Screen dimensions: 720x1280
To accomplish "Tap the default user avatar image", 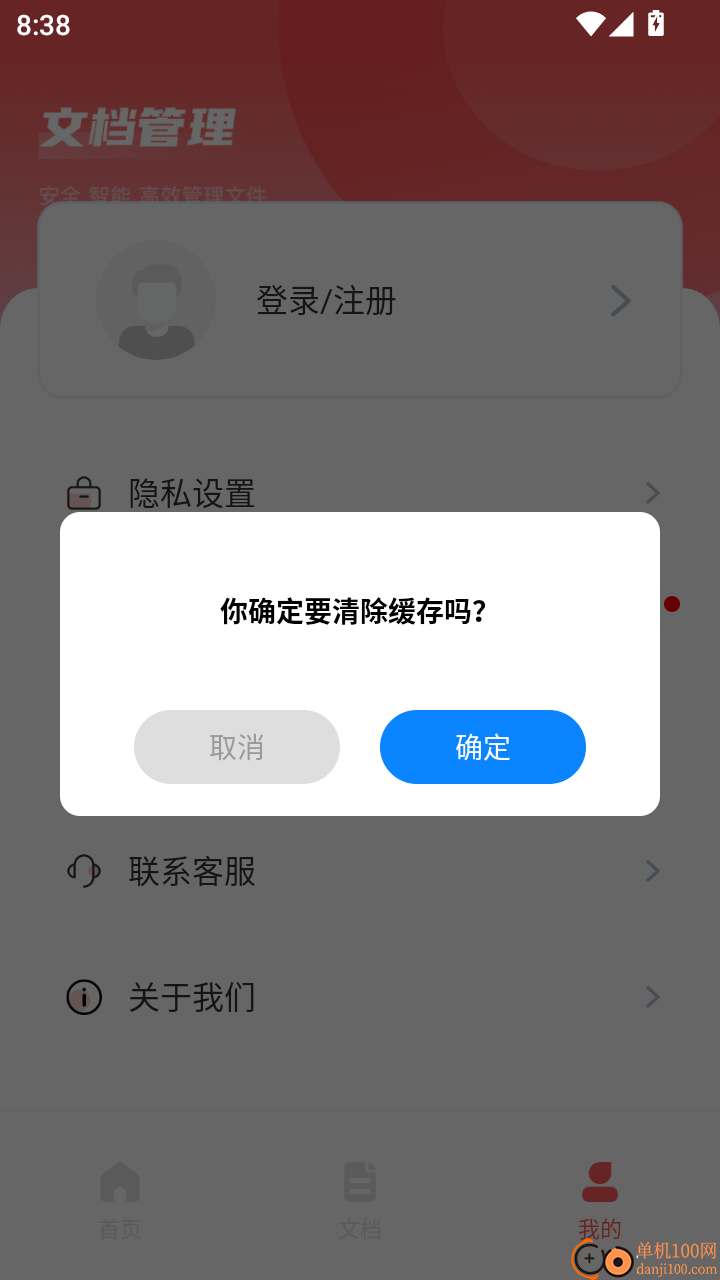I will (156, 300).
